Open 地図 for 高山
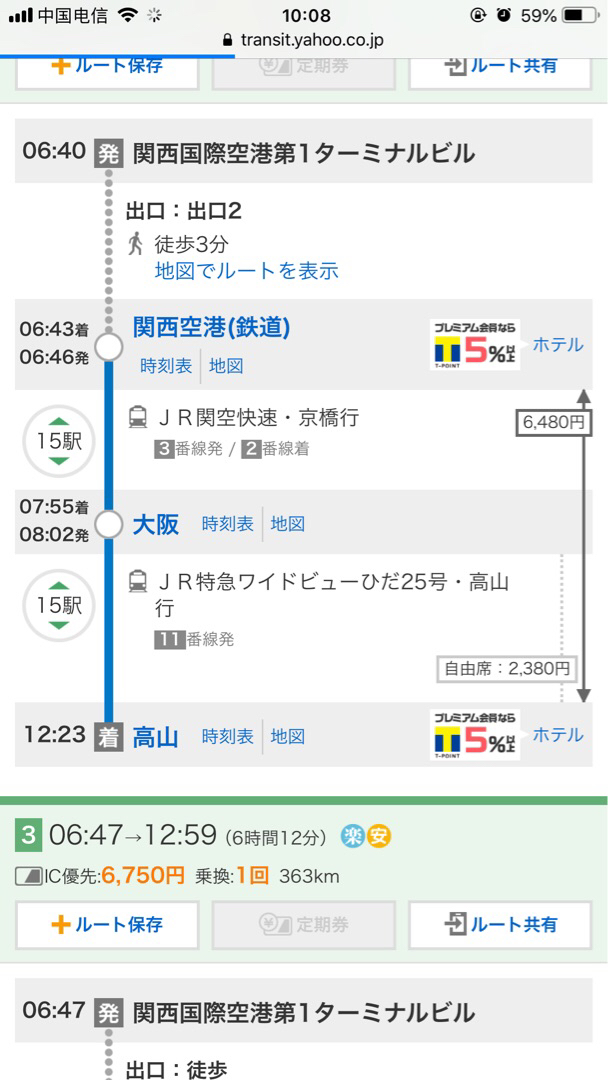The width and height of the screenshot is (608, 1080). pos(287,737)
